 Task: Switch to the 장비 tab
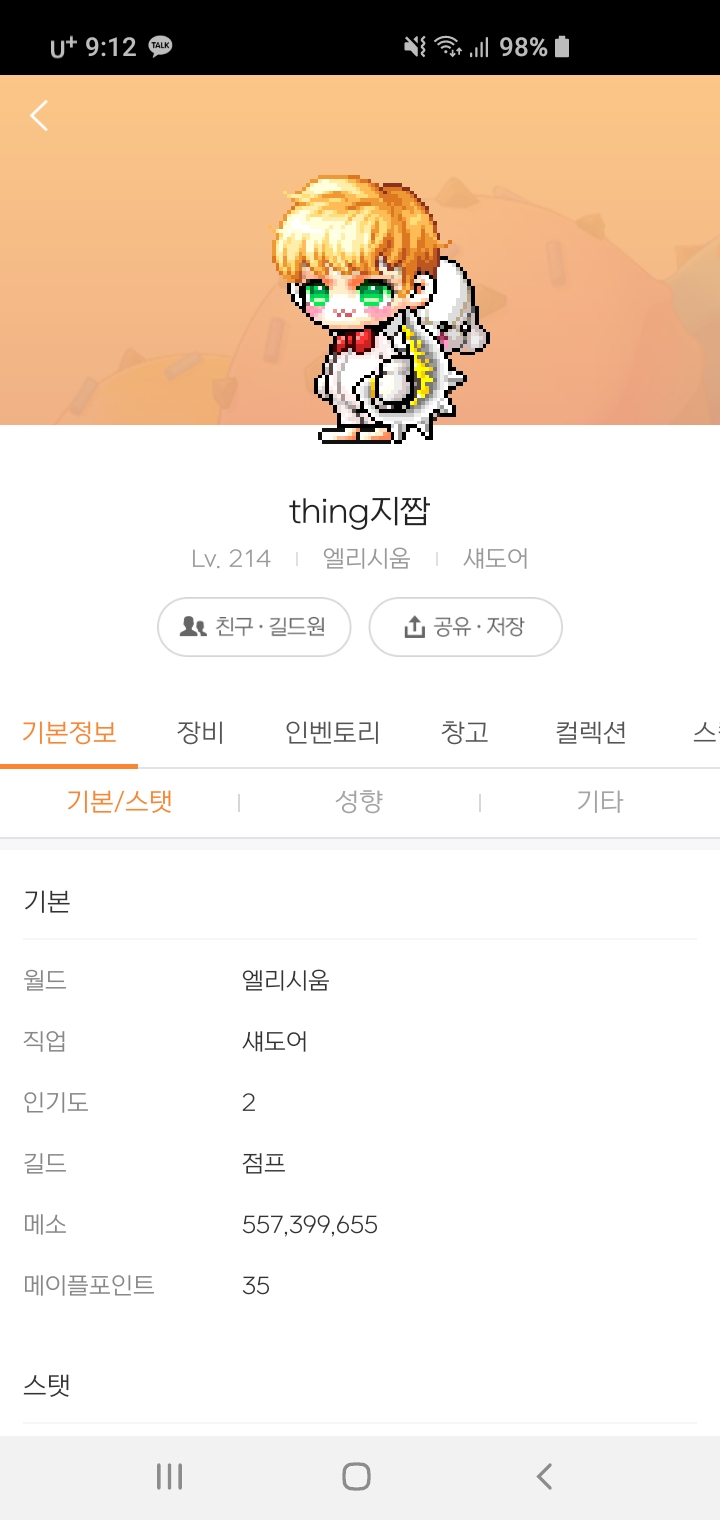[x=200, y=733]
